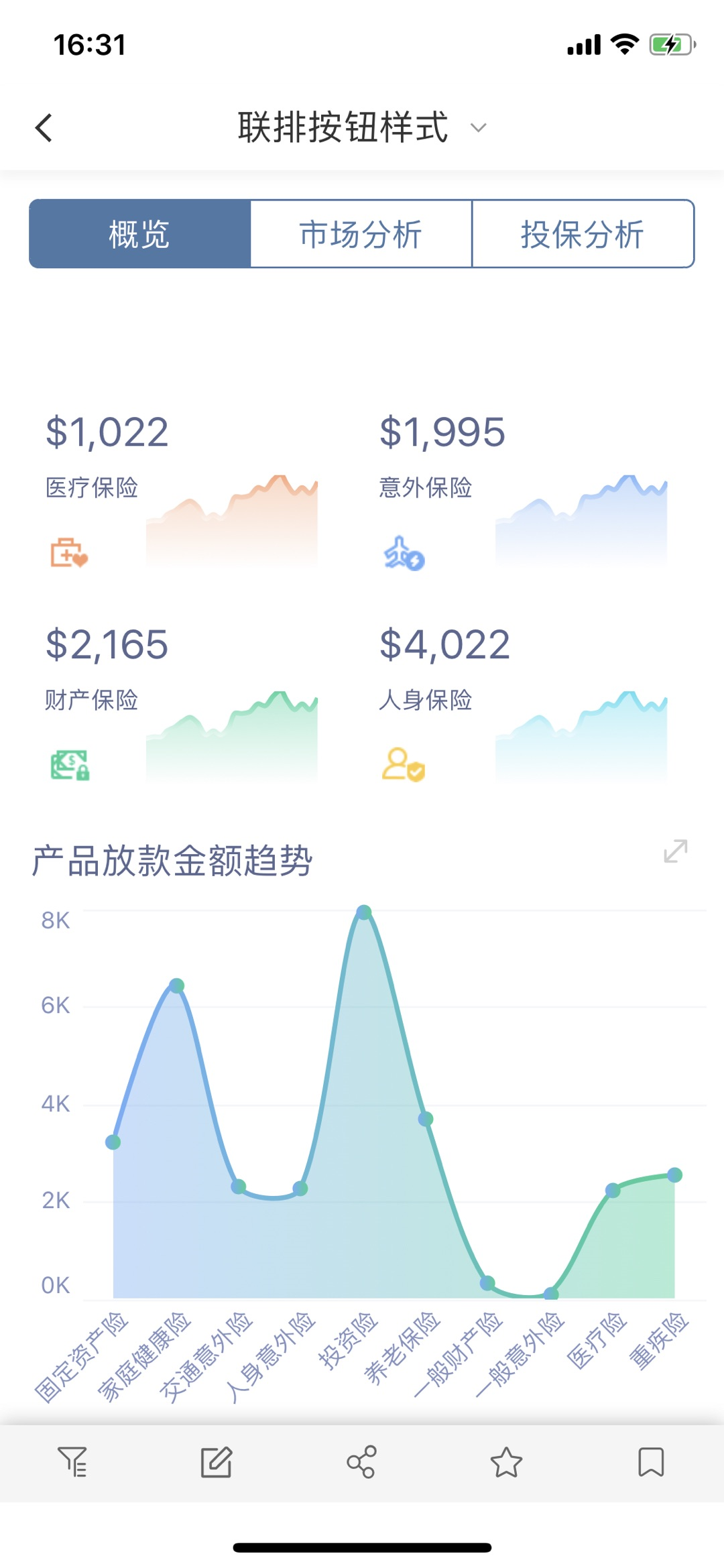Switch to the 投保分析 tab
The image size is (724, 1568).
tap(582, 234)
